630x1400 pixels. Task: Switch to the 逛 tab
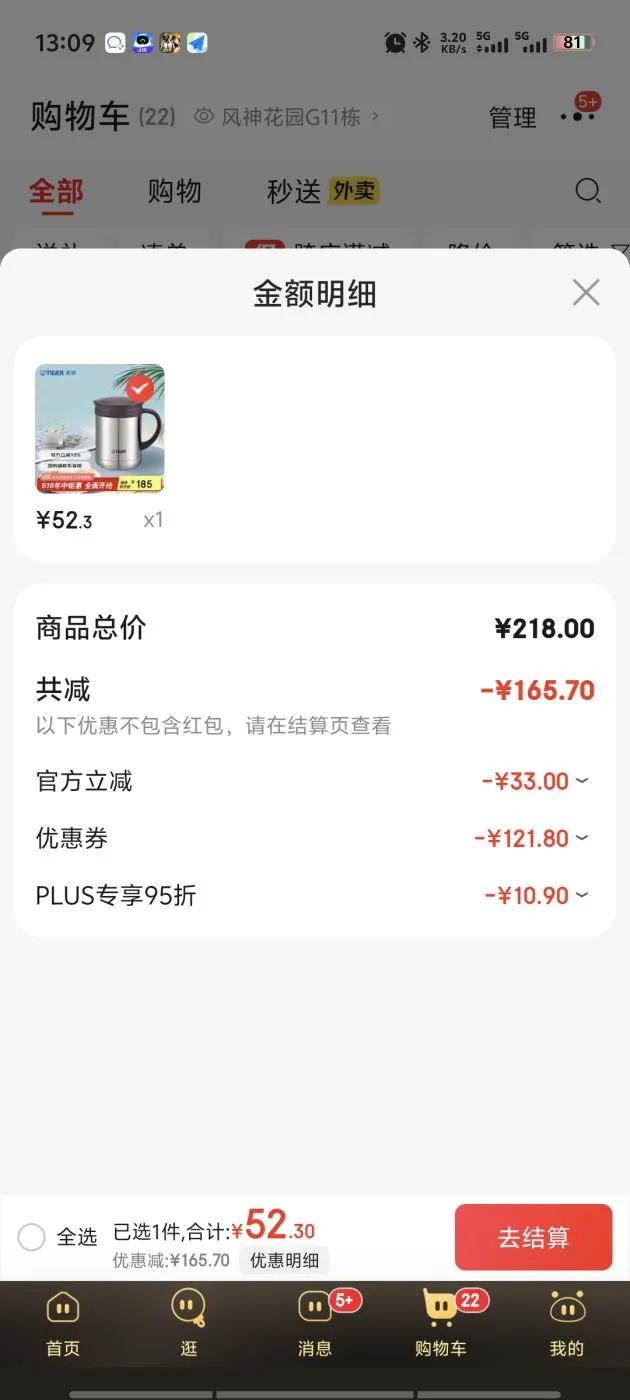coord(188,1321)
